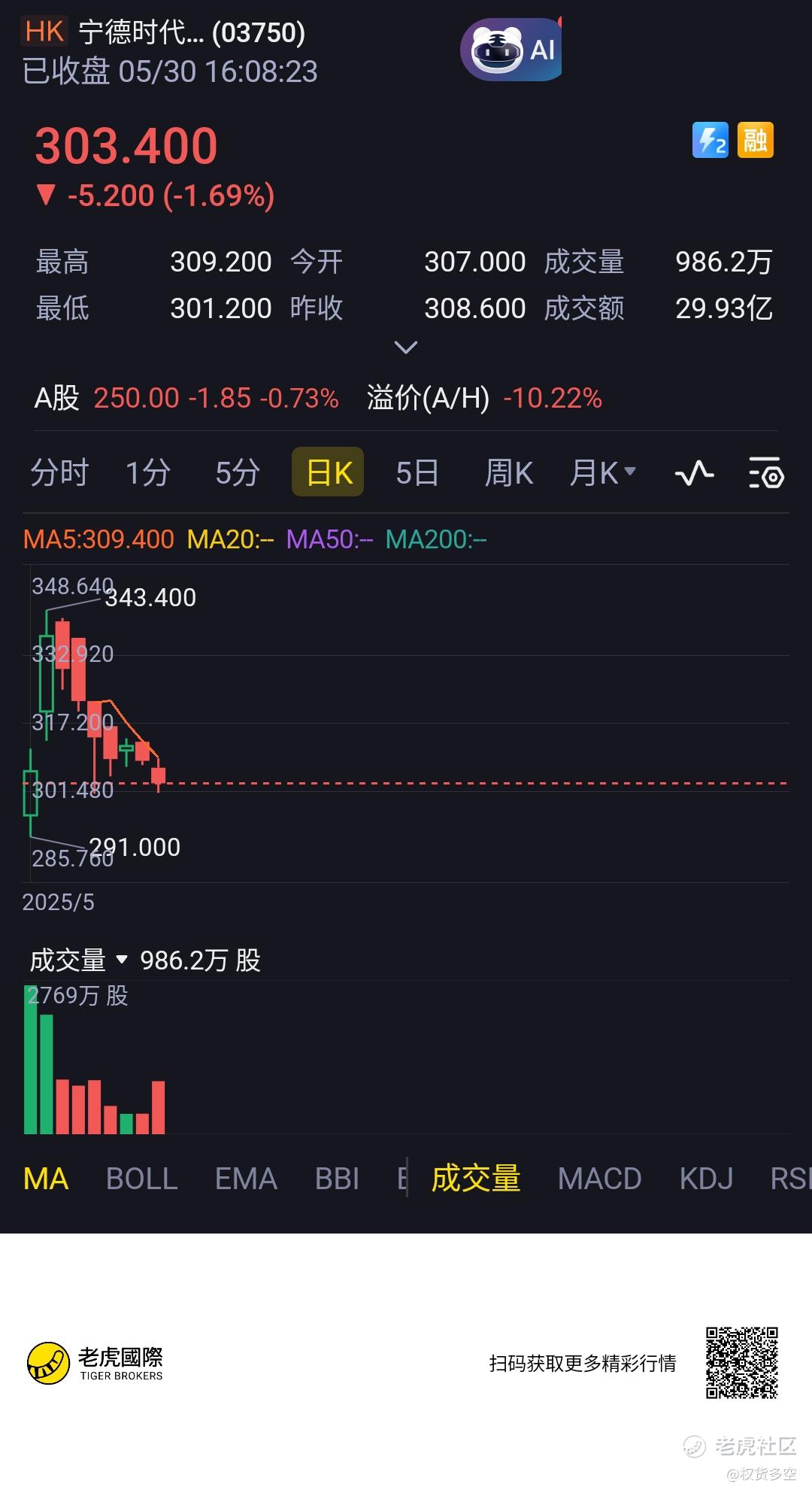Expand more quote details with the chevron
Viewport: 812px width, 1493px height.
coord(405,347)
